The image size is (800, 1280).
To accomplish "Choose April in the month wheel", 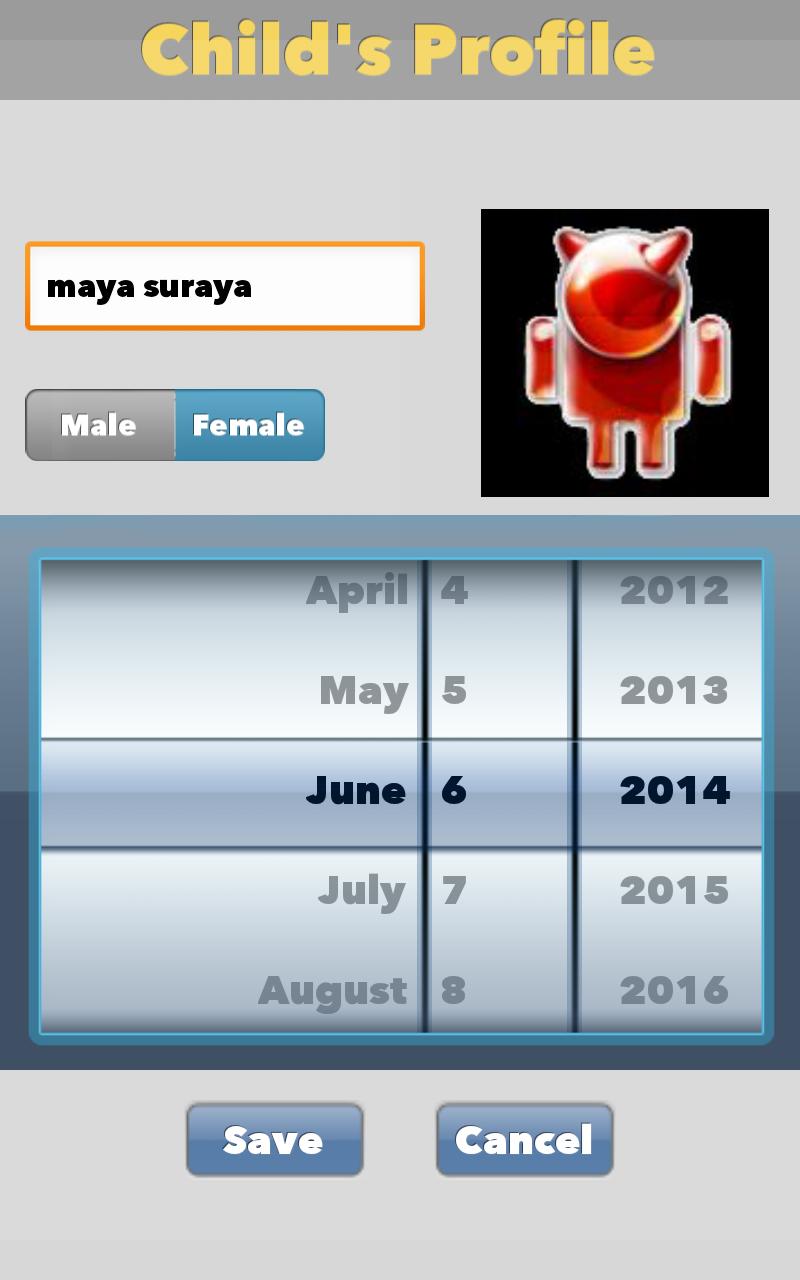I will click(x=357, y=590).
